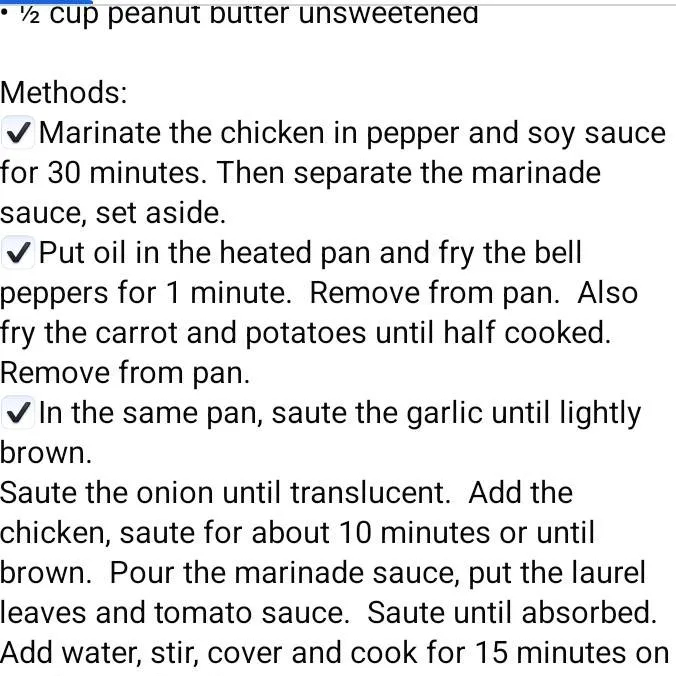
Task: Uncheck the Put oil in heated pan checkbox
Action: coord(18,253)
